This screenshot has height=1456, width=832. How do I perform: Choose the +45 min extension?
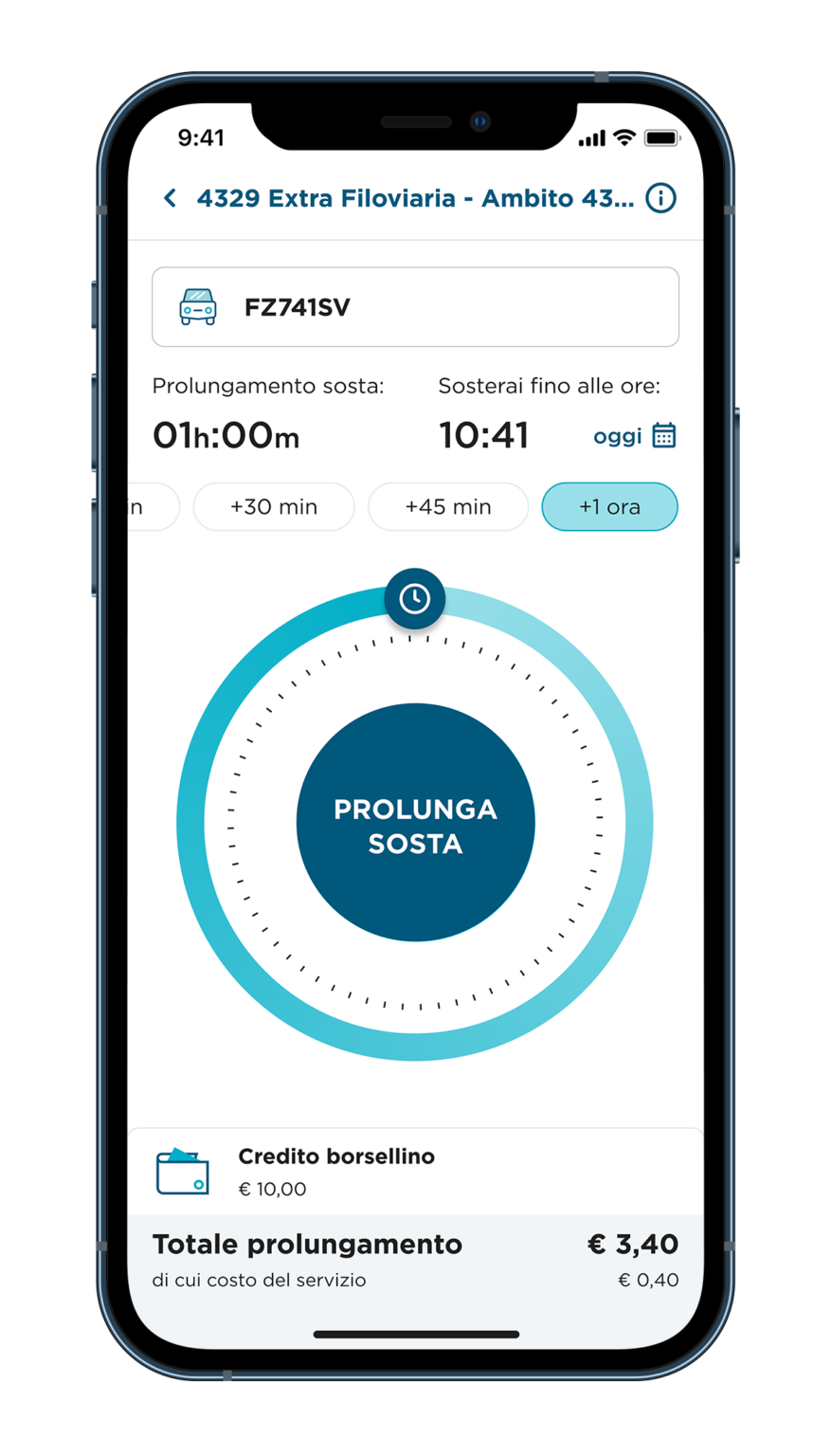tap(448, 507)
